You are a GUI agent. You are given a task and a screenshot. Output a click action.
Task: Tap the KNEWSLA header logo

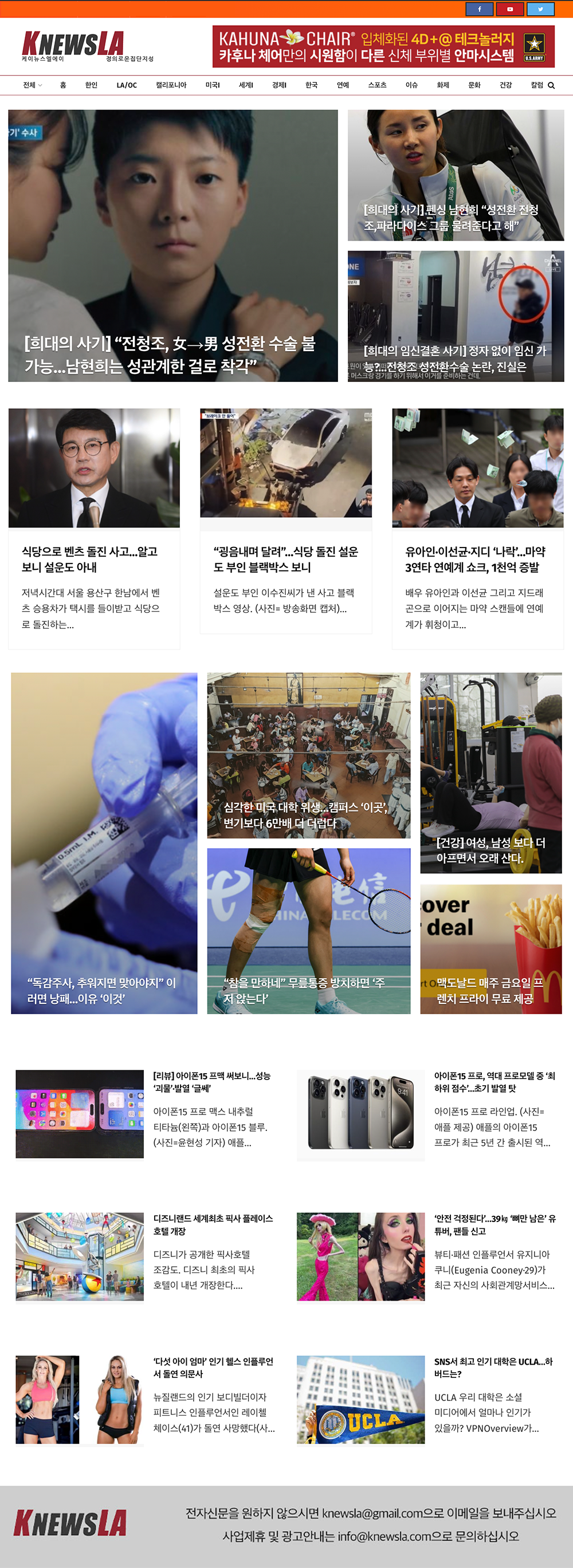click(x=73, y=45)
